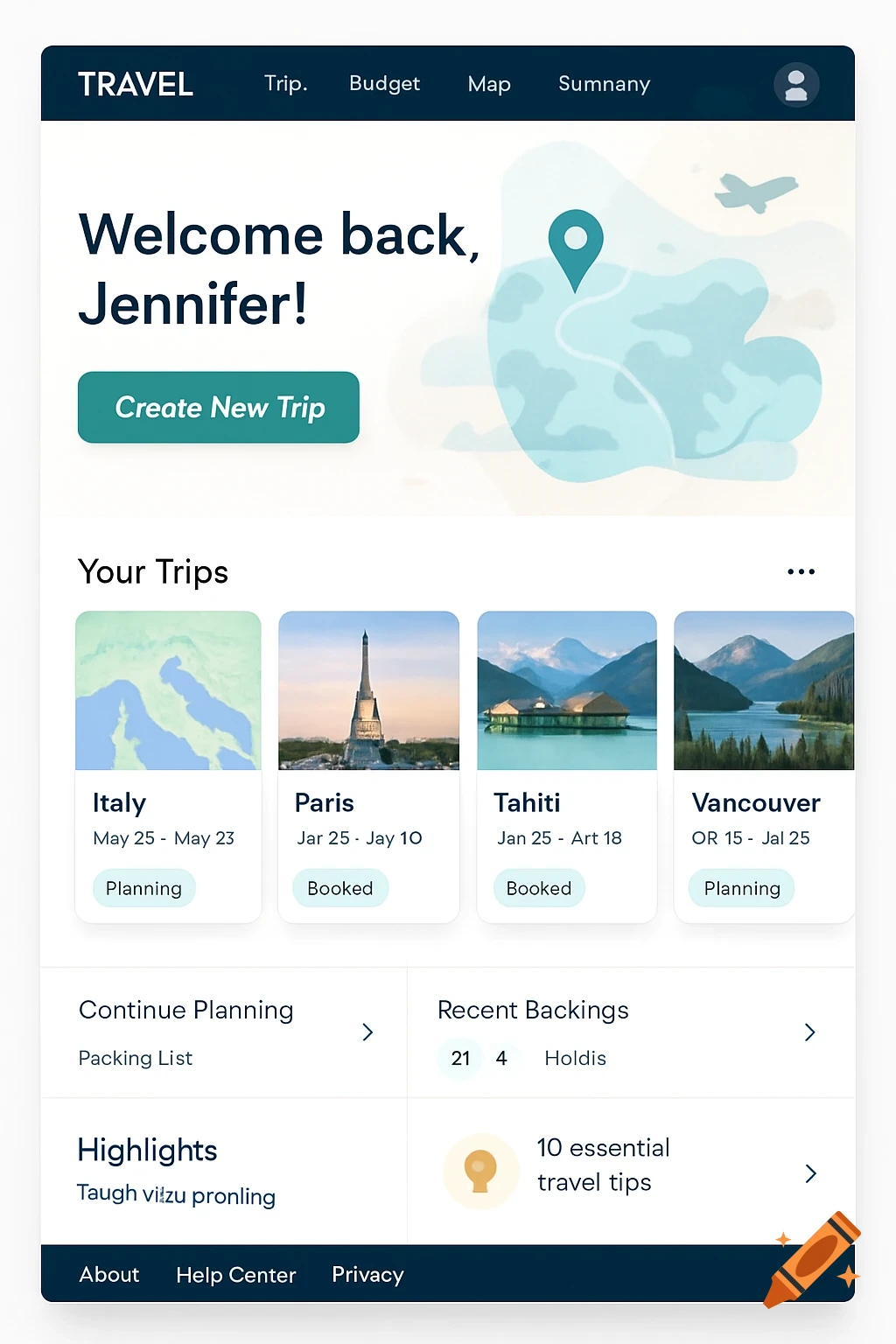Image resolution: width=896 pixels, height=1344 pixels.
Task: Open the Help Center link
Action: [x=235, y=1275]
